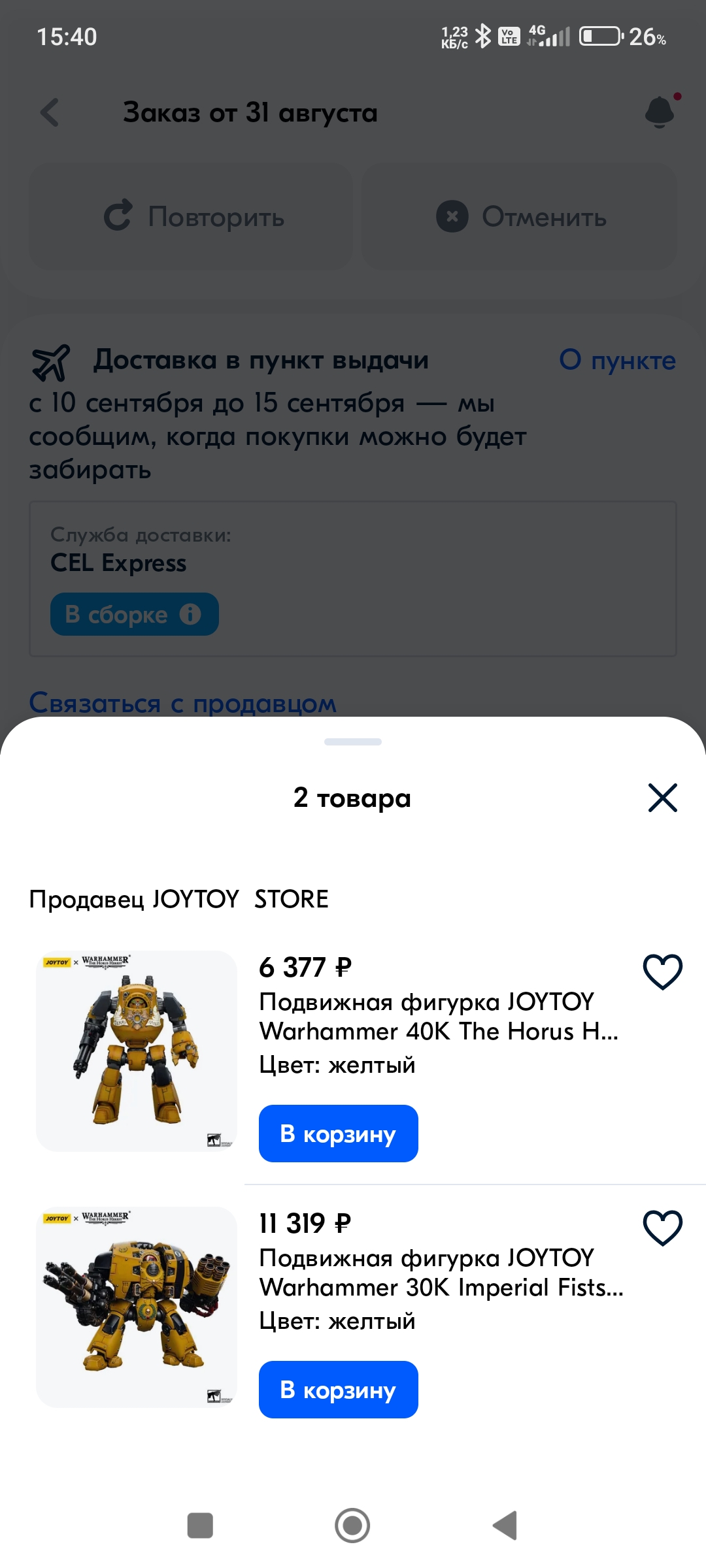Tap the sheet's drag handle

pos(353,742)
